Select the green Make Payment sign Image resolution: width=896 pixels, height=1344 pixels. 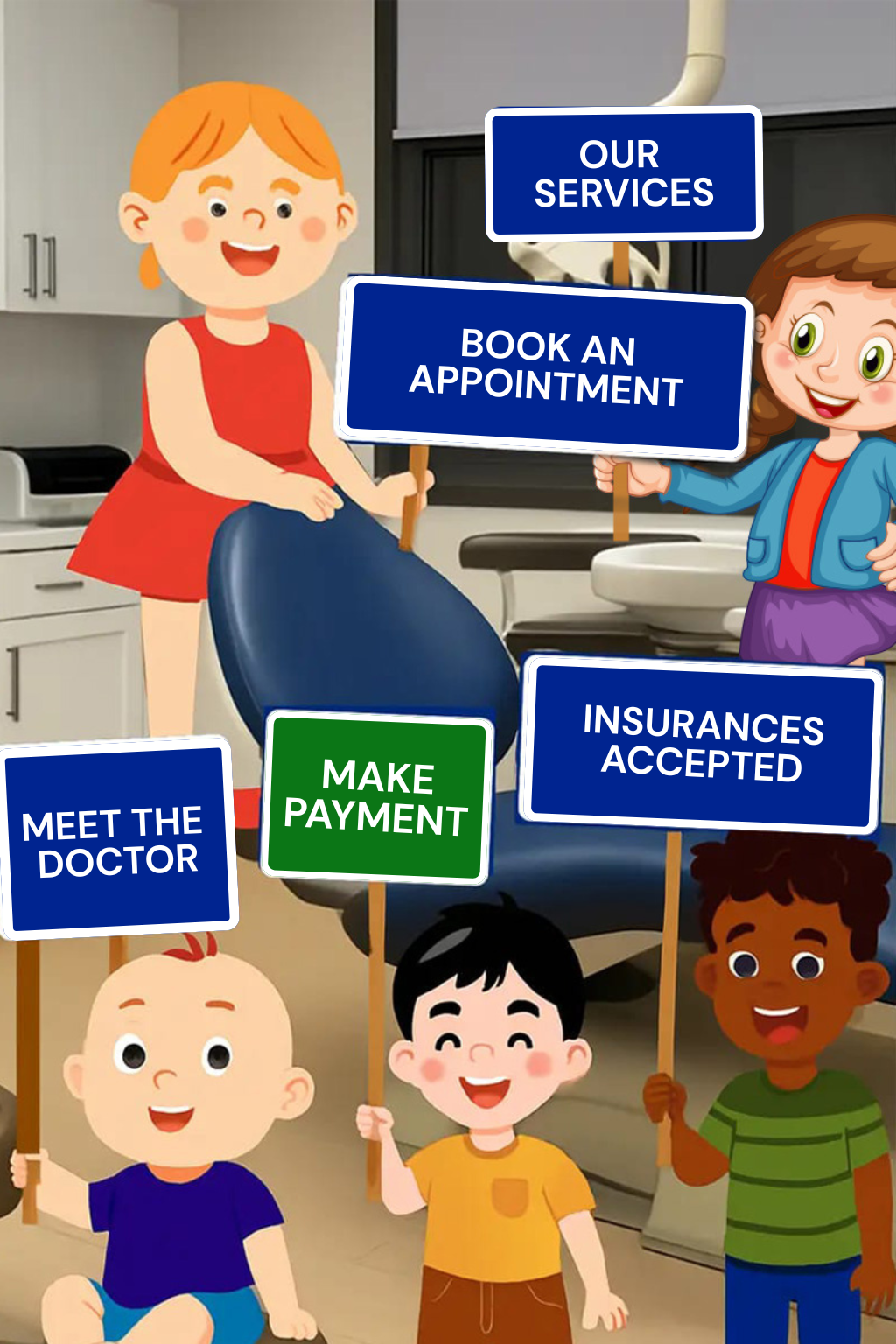click(377, 797)
